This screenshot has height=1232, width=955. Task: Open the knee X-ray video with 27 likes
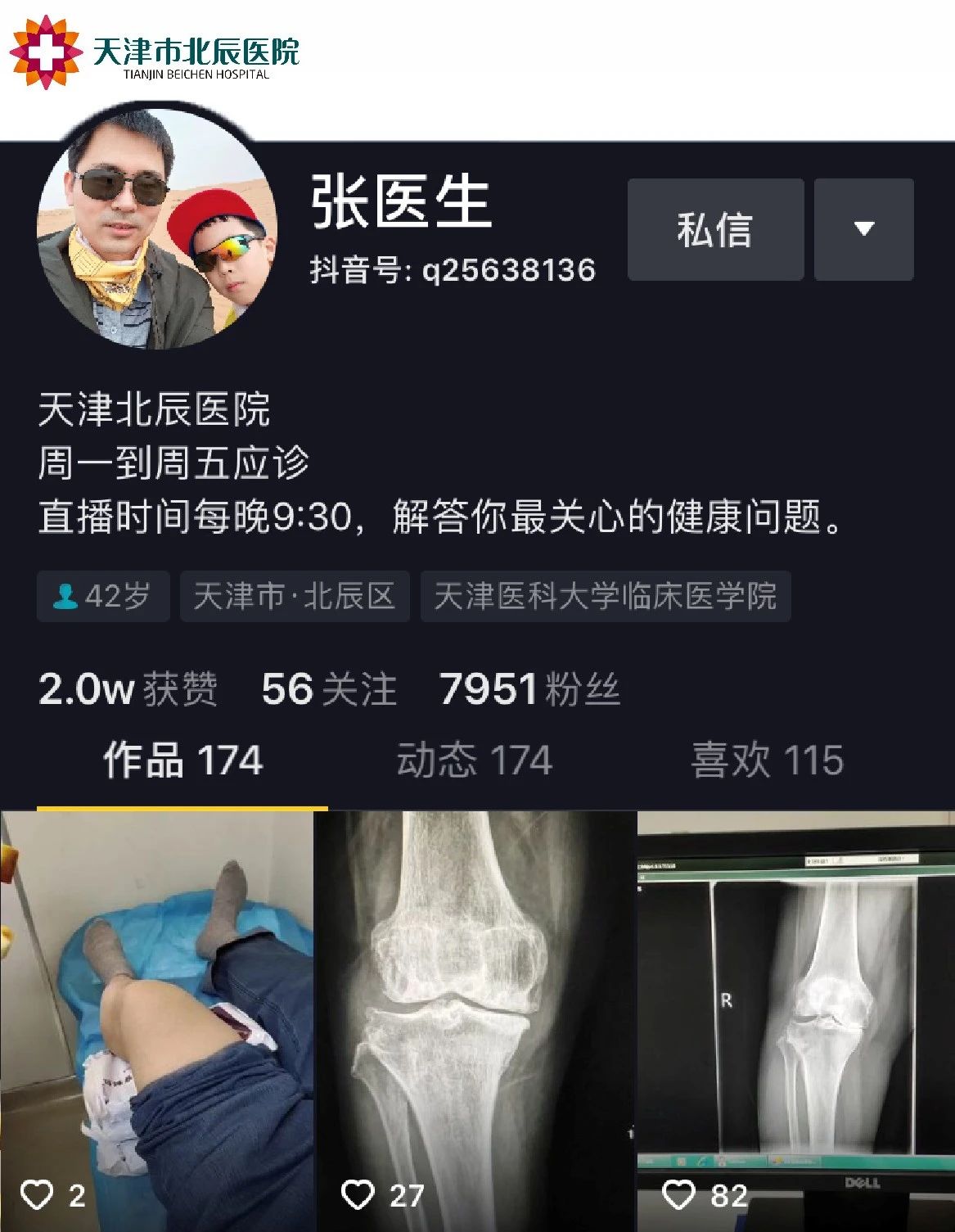[x=475, y=1019]
